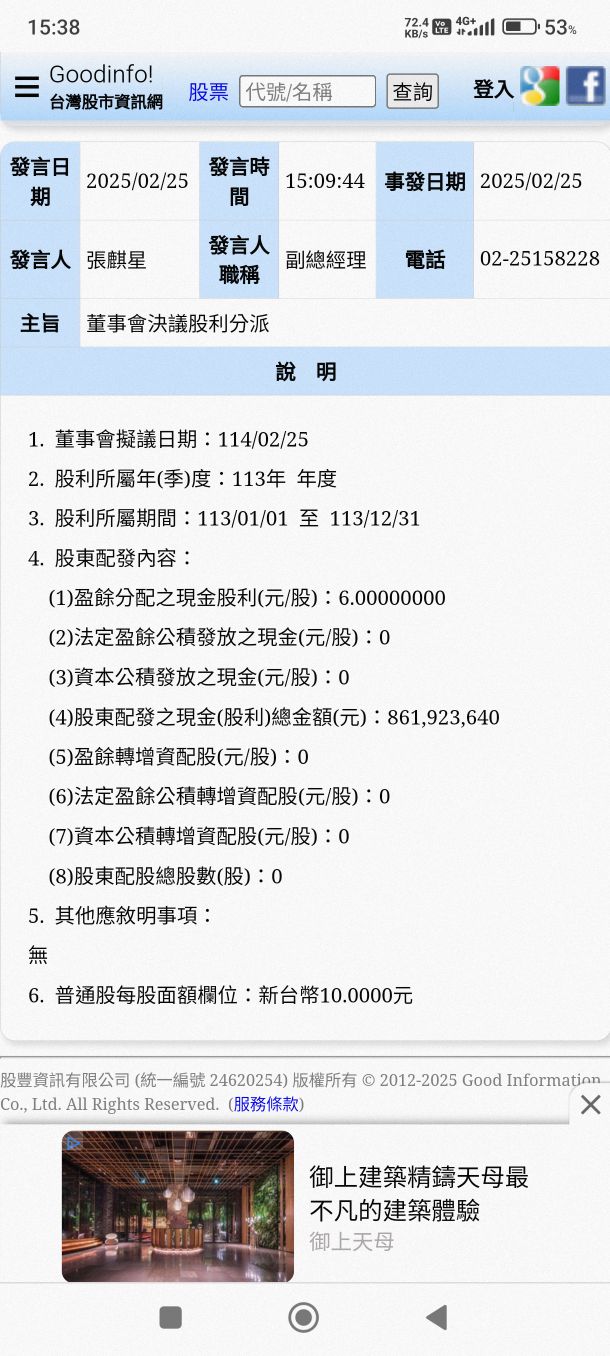The height and width of the screenshot is (1356, 610).
Task: Tap the 查詢 button
Action: [x=412, y=92]
